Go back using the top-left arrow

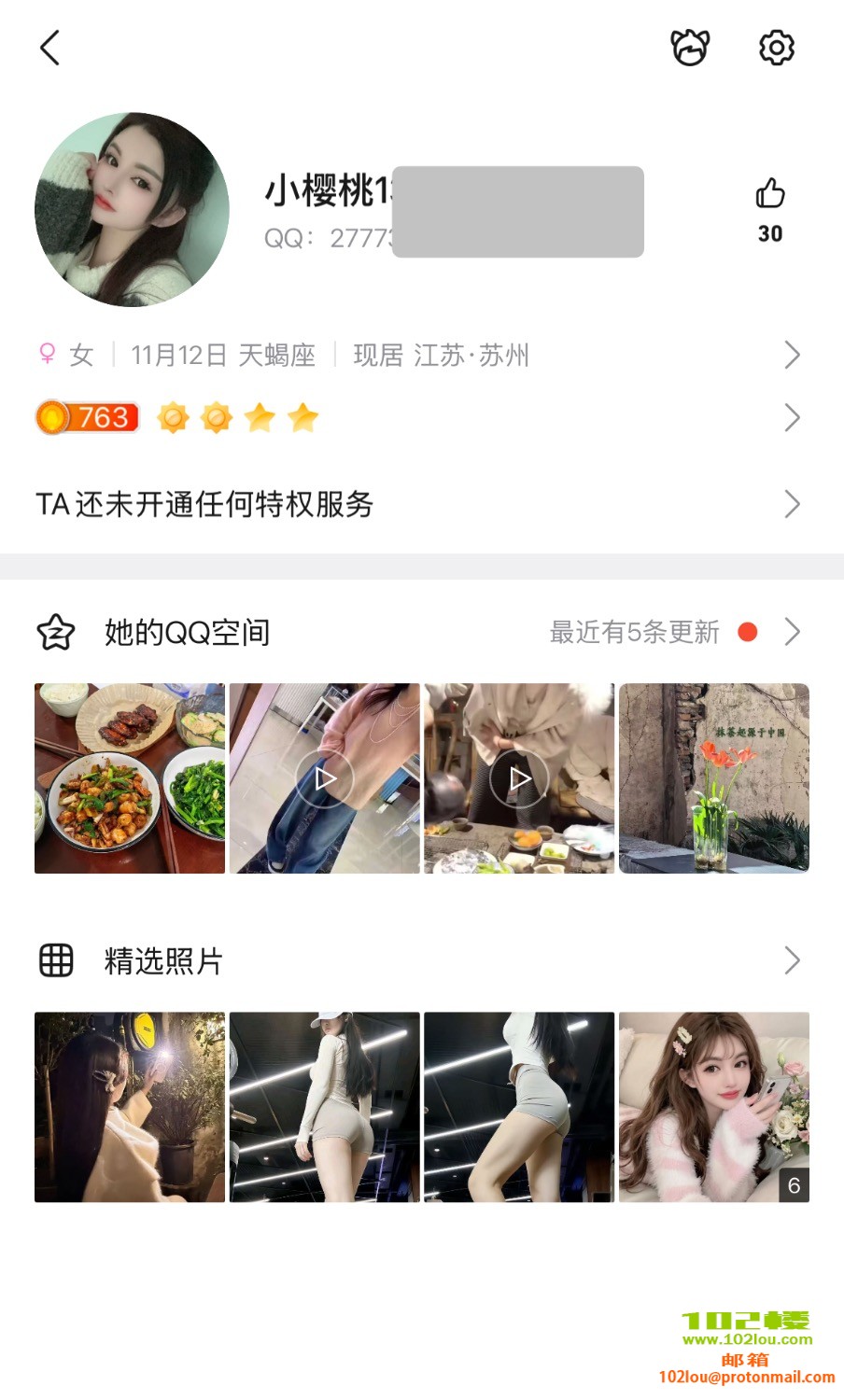click(50, 48)
